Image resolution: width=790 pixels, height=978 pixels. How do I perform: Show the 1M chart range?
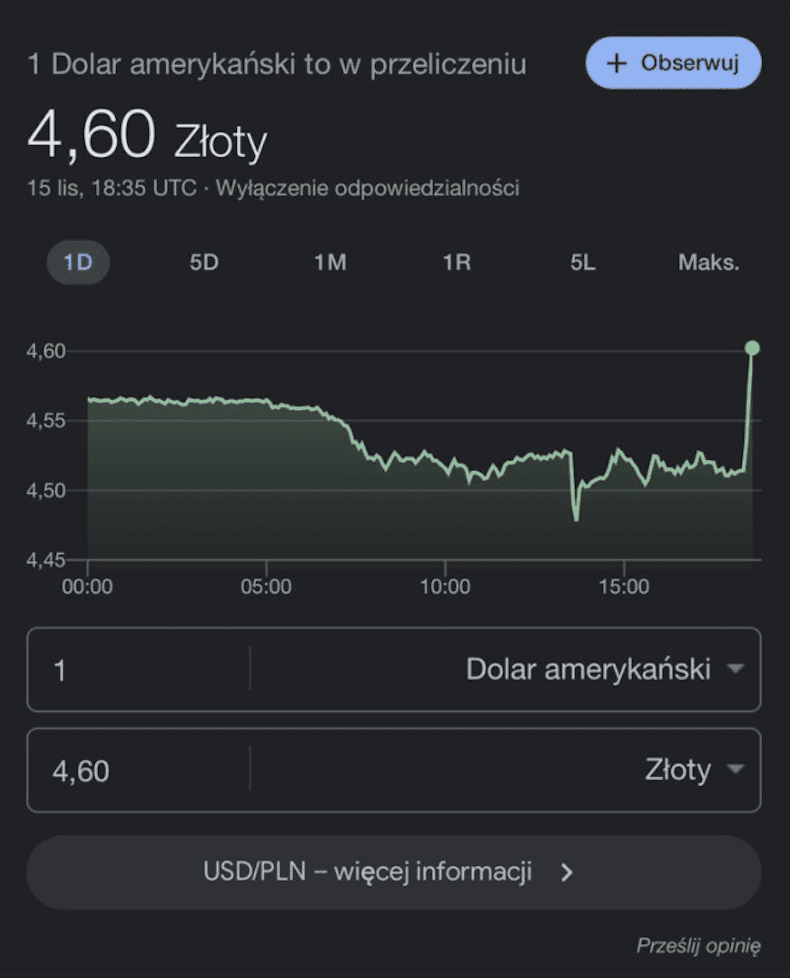330,263
